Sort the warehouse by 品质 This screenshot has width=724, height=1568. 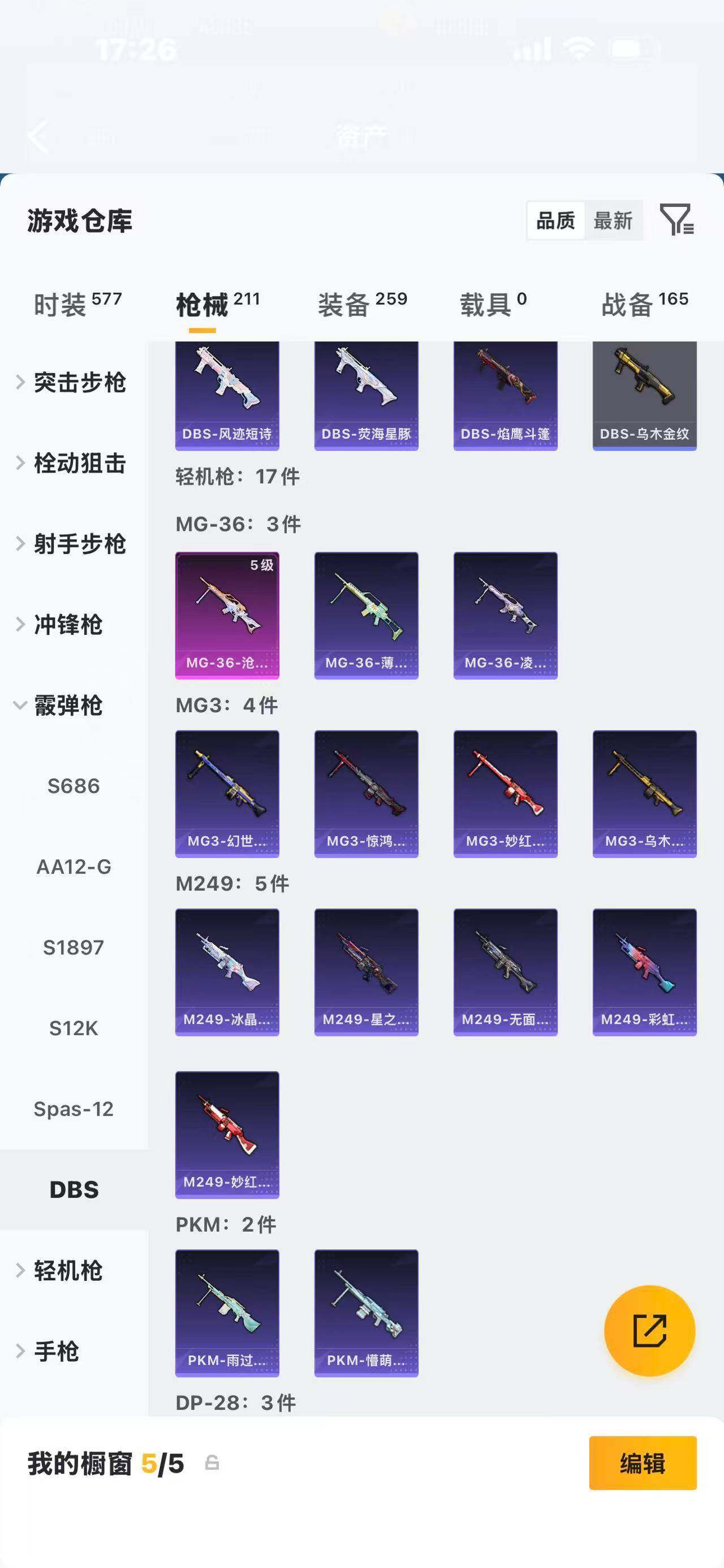pos(555,220)
